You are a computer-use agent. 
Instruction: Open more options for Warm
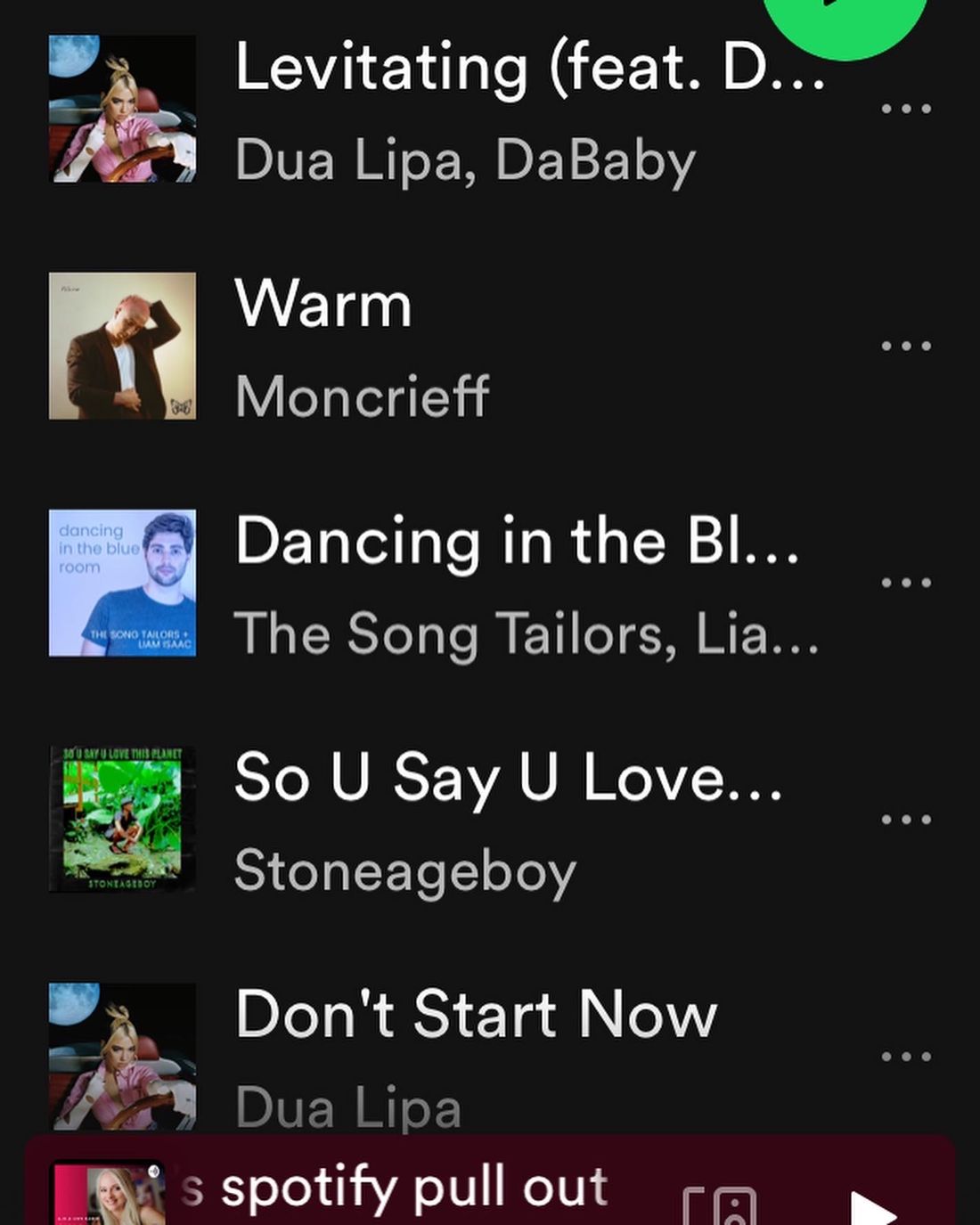[x=905, y=346]
